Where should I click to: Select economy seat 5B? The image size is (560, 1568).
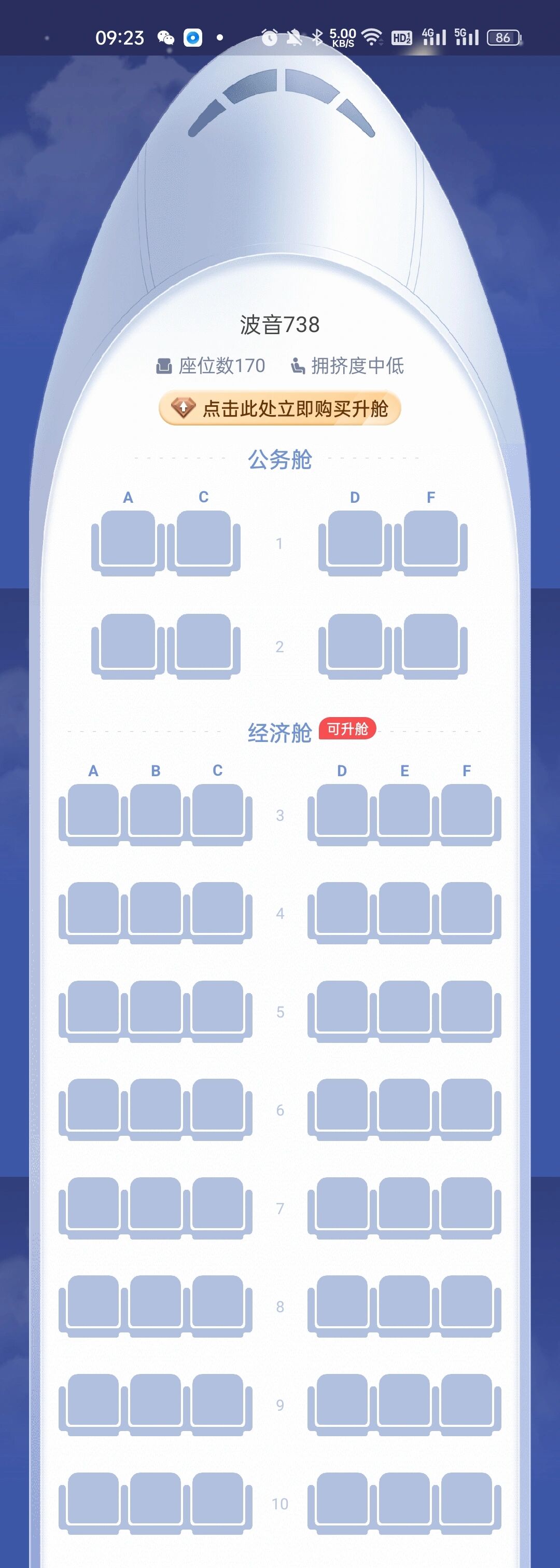(x=156, y=1008)
